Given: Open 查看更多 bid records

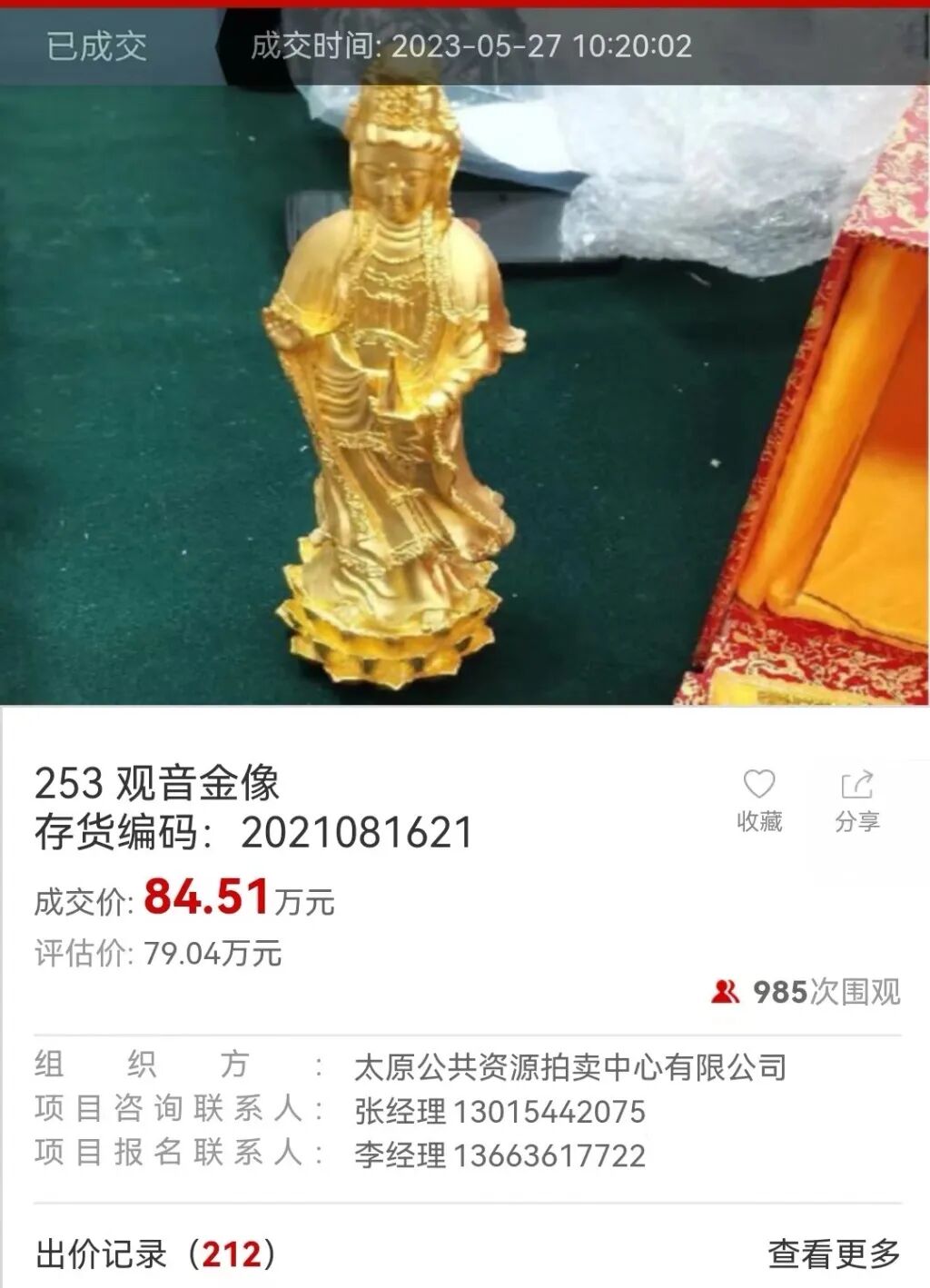Looking at the screenshot, I should 834,1254.
